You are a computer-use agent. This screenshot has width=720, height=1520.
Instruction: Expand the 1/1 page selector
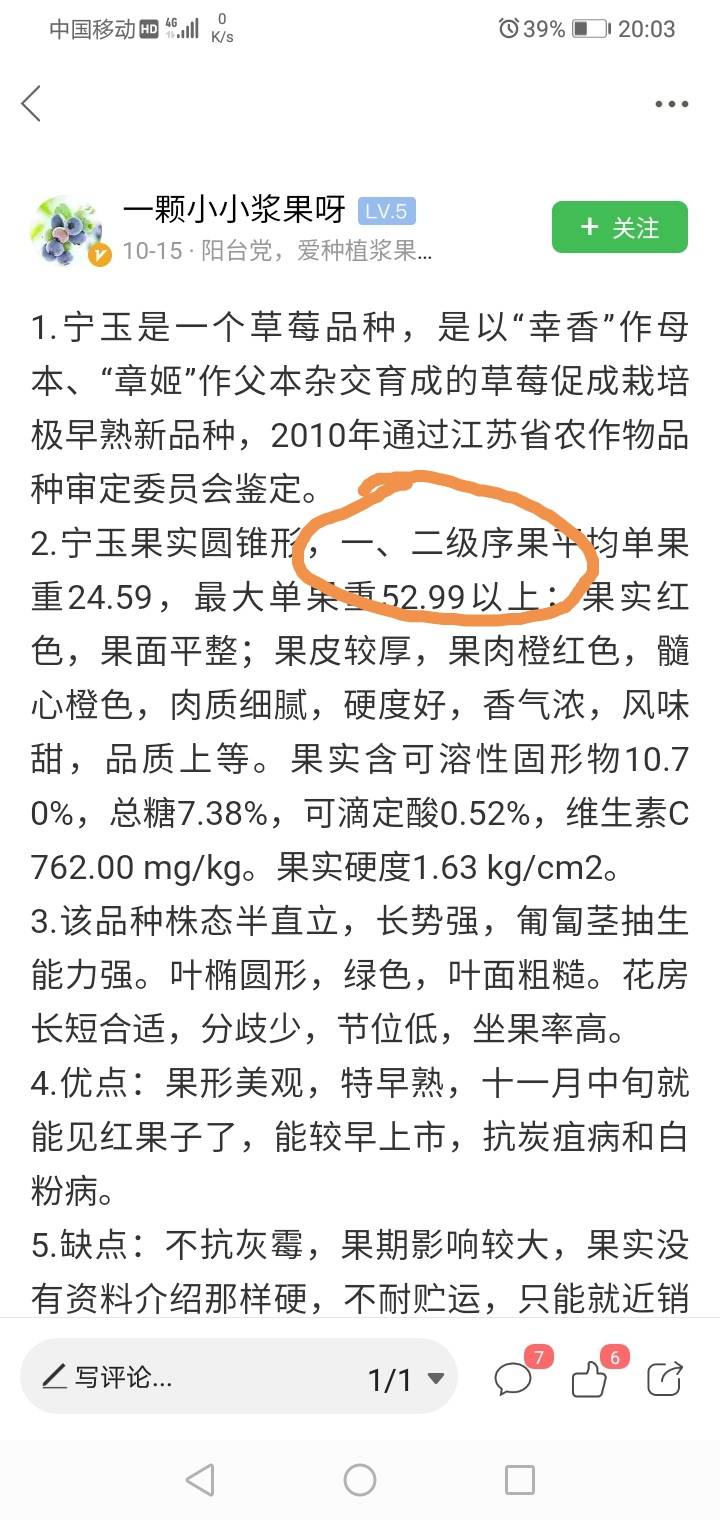tap(406, 1380)
